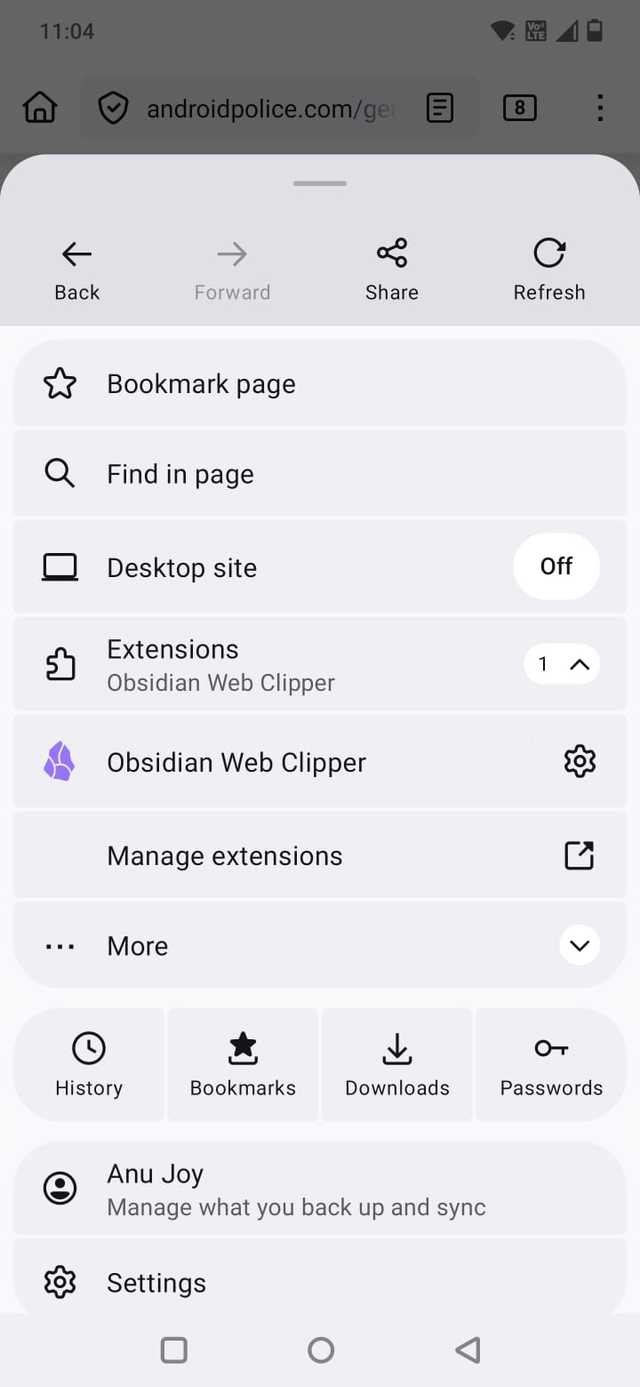Open the recent apps view
This screenshot has height=1387, width=640.
[174, 1350]
